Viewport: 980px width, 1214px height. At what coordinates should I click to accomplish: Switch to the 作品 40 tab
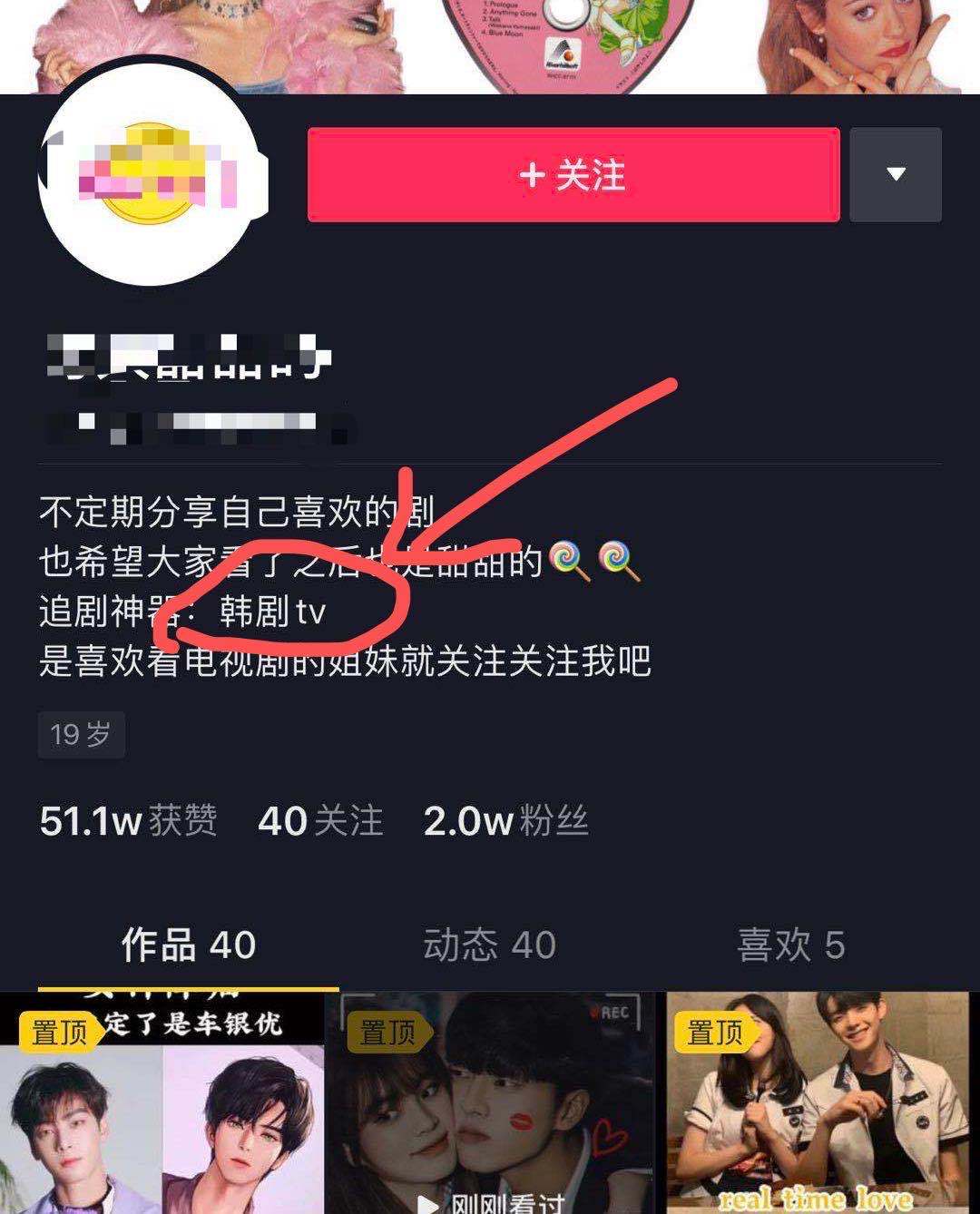coord(189,945)
